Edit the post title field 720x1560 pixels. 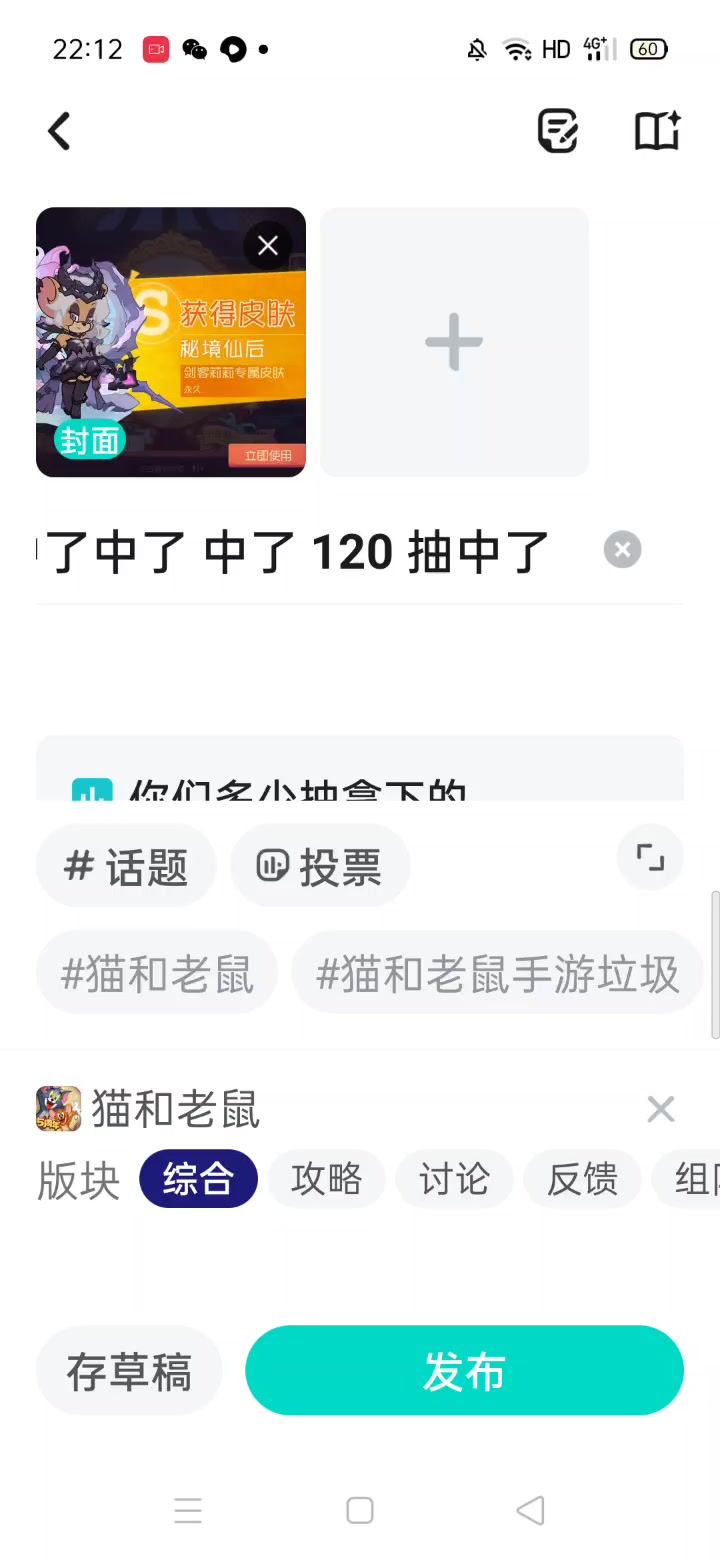pos(300,551)
